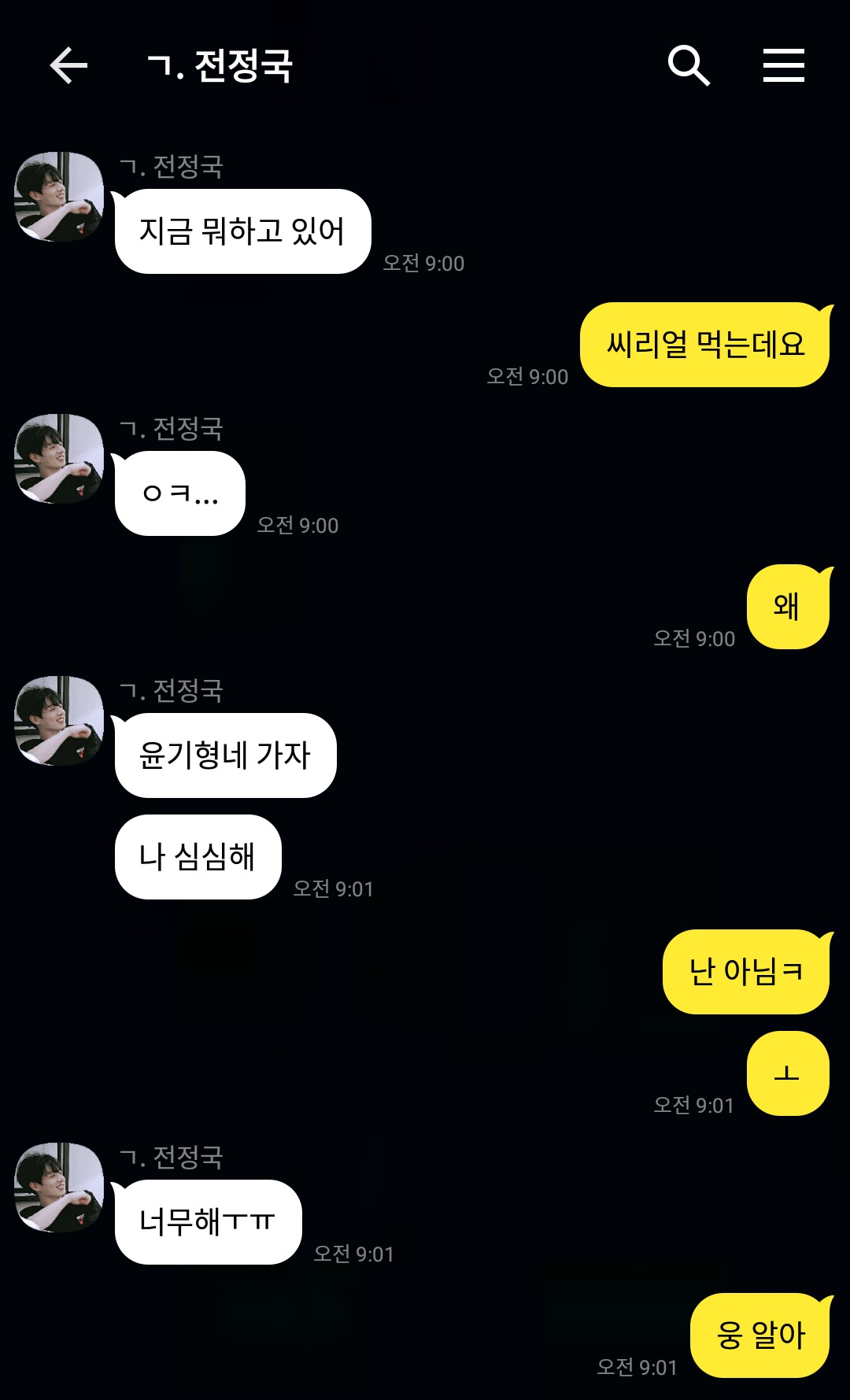Open profile photo beside 'ㅇㅋ...' message
Screen dimensions: 850x1400
[59, 459]
